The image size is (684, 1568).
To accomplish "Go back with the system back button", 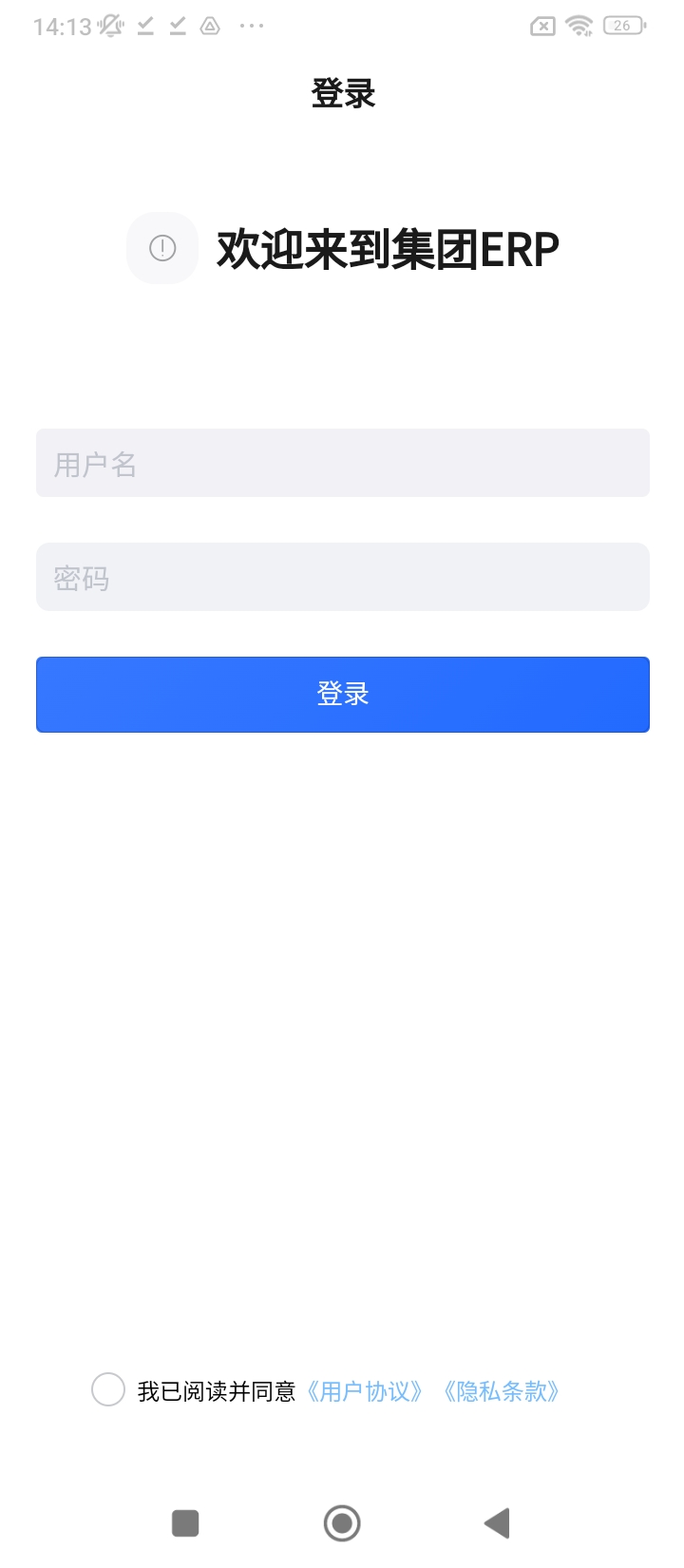I will [497, 1522].
